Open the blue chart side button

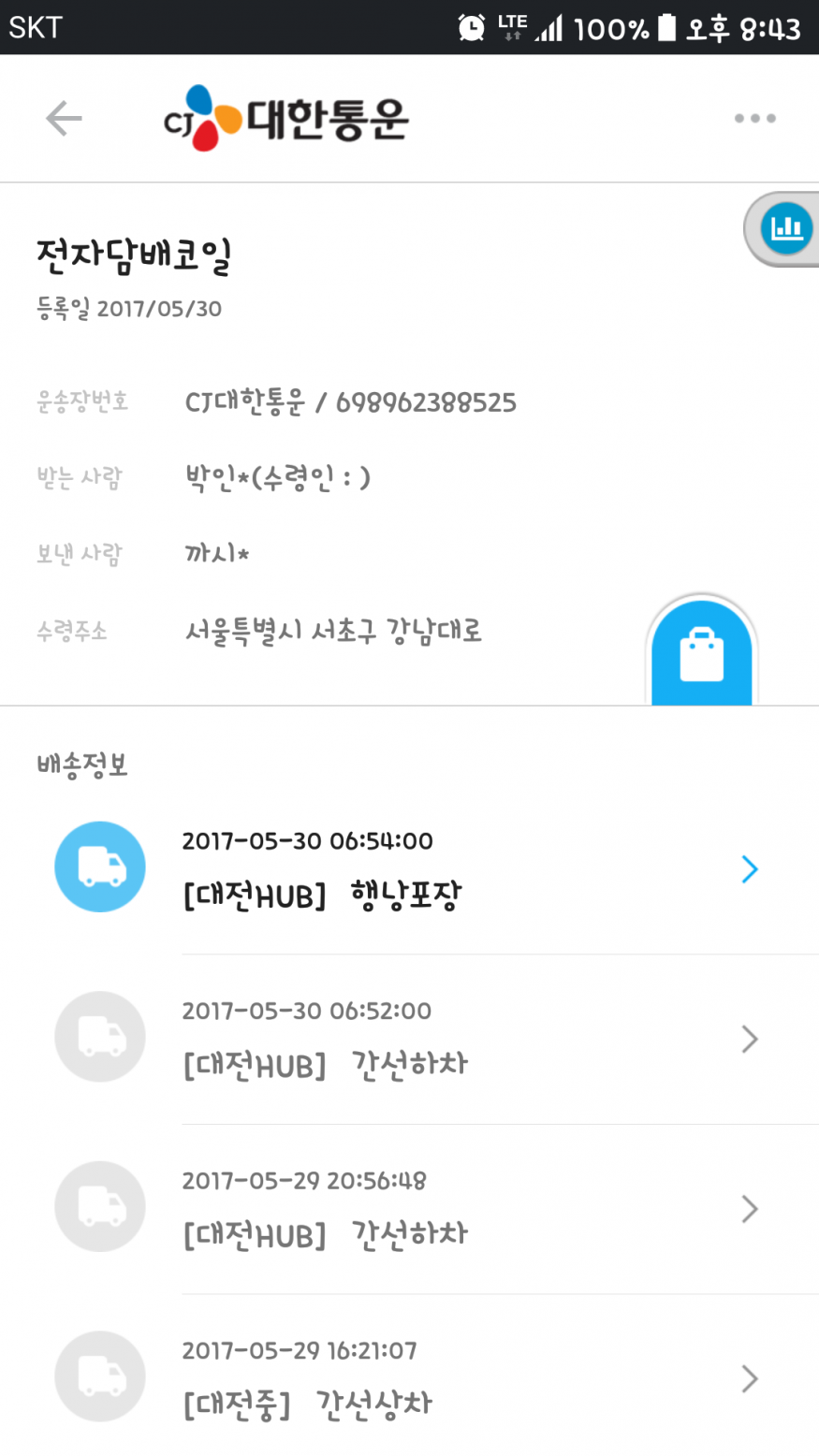tap(785, 228)
